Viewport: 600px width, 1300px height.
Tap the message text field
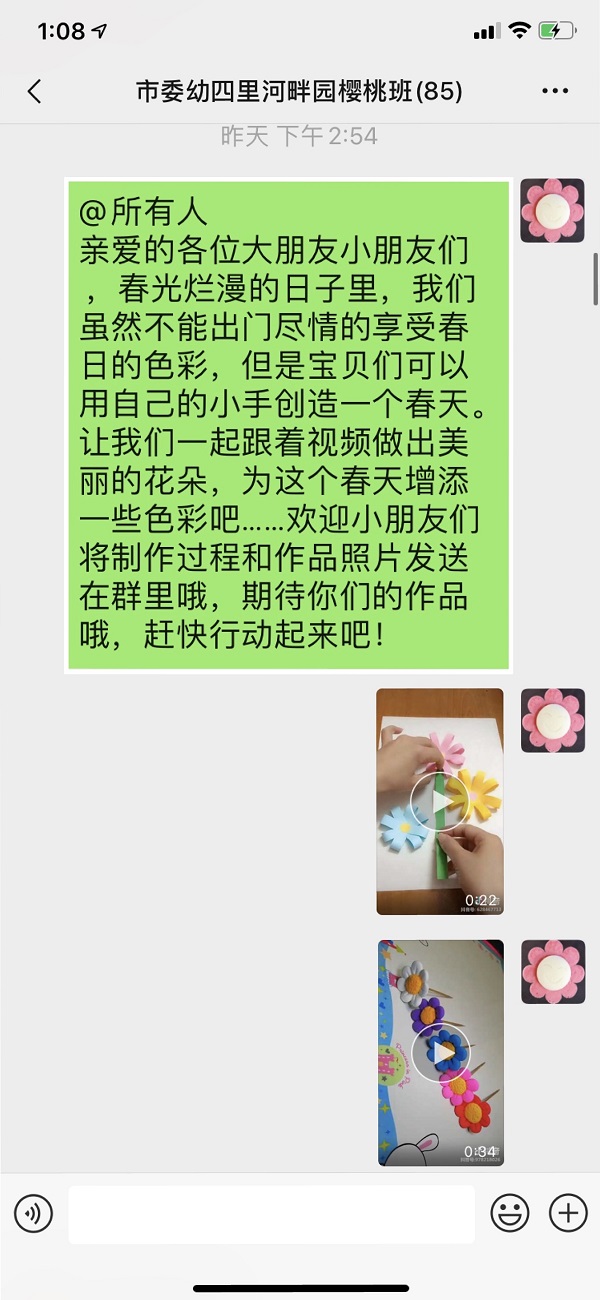(271, 1214)
